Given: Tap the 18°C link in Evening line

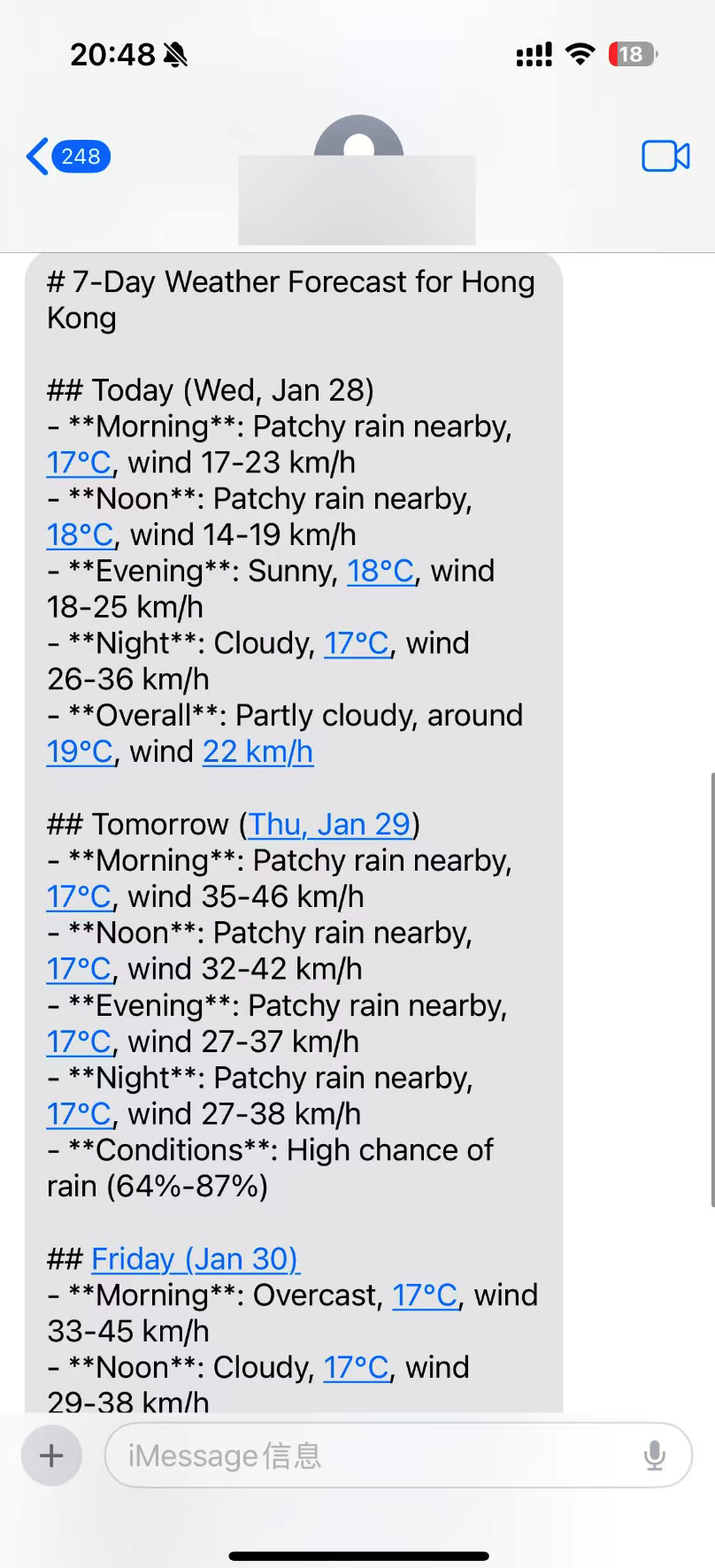Looking at the screenshot, I should click(x=381, y=572).
